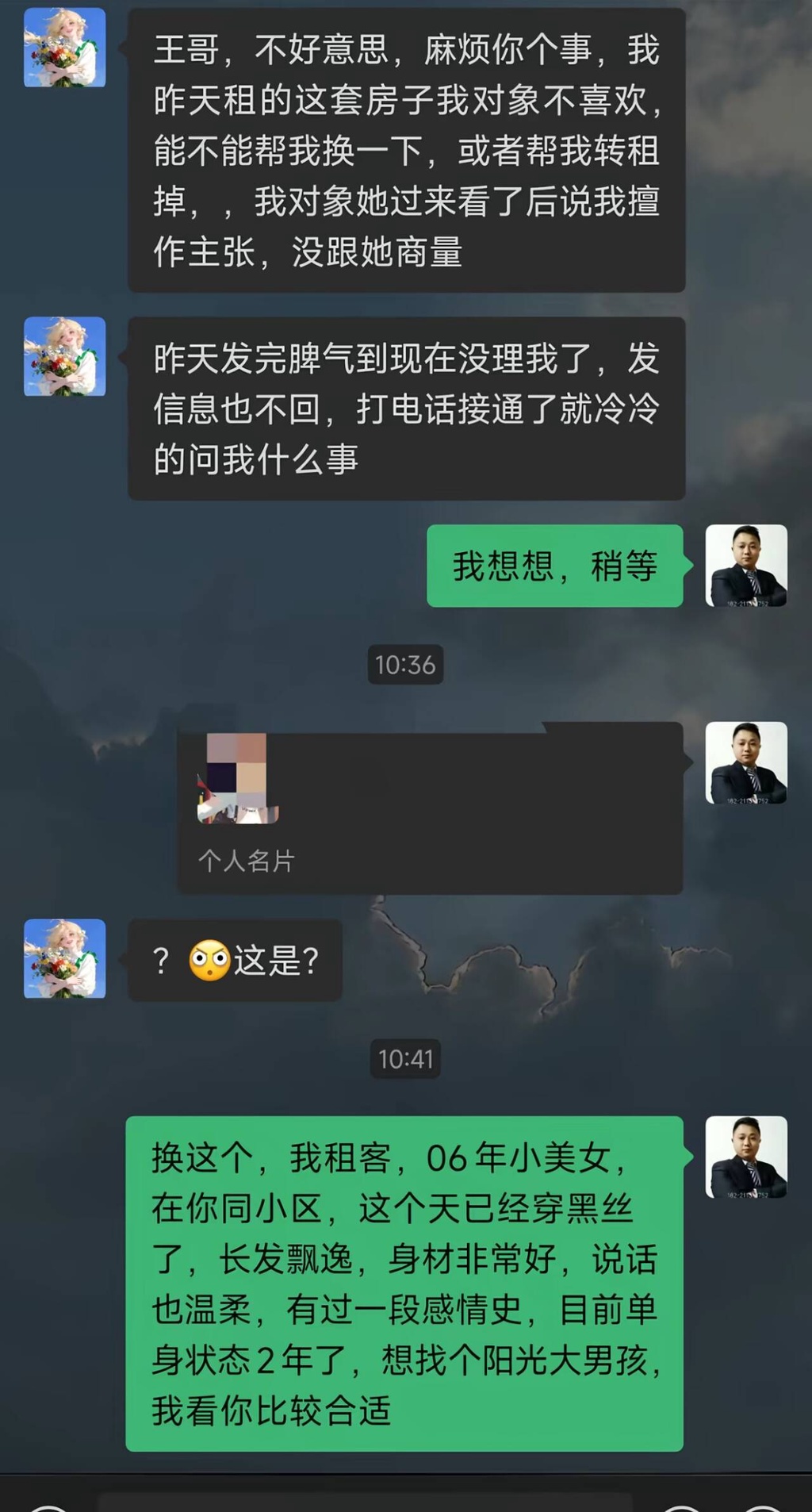Open the shared 个人名片 contact card

430,808
